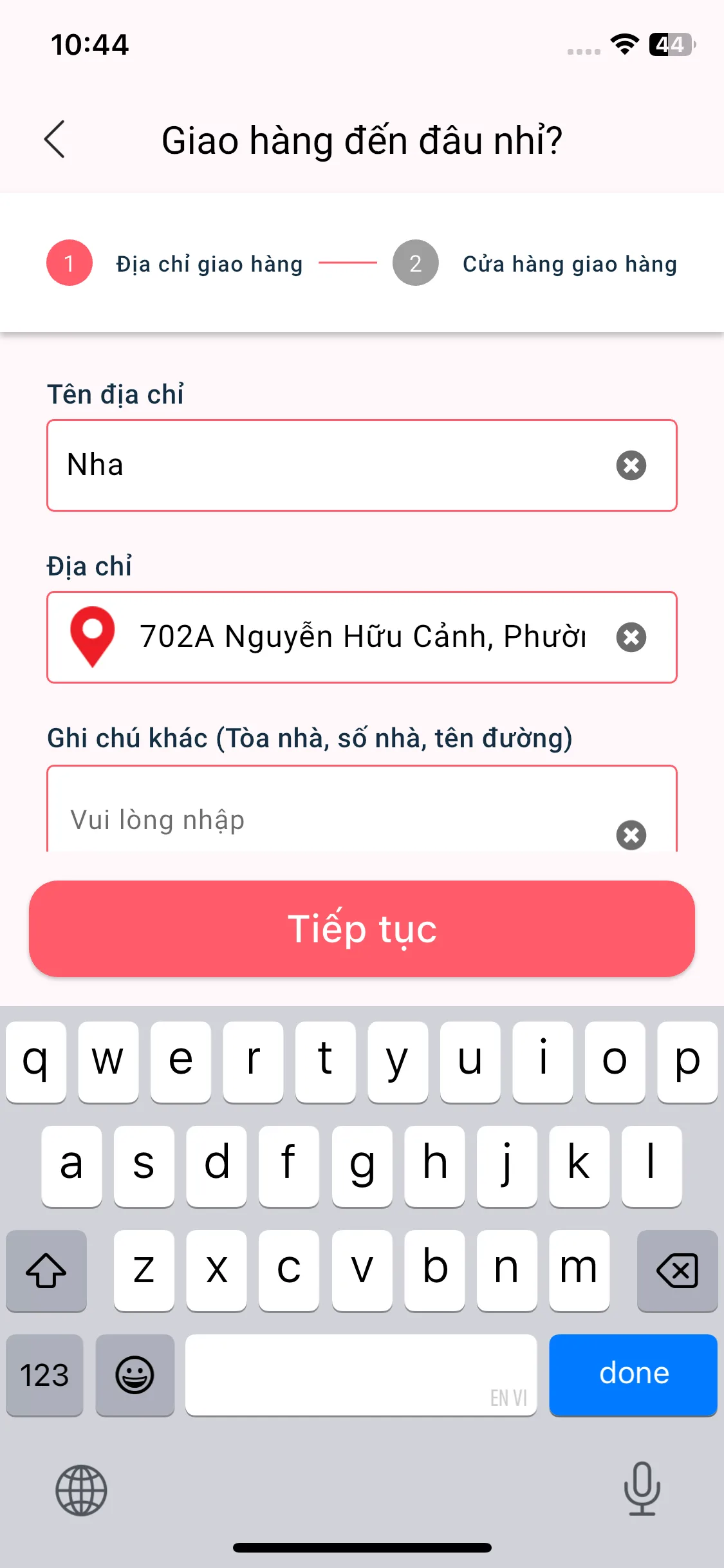Open the emoji keyboard
The height and width of the screenshot is (1568, 724).
pos(135,1374)
